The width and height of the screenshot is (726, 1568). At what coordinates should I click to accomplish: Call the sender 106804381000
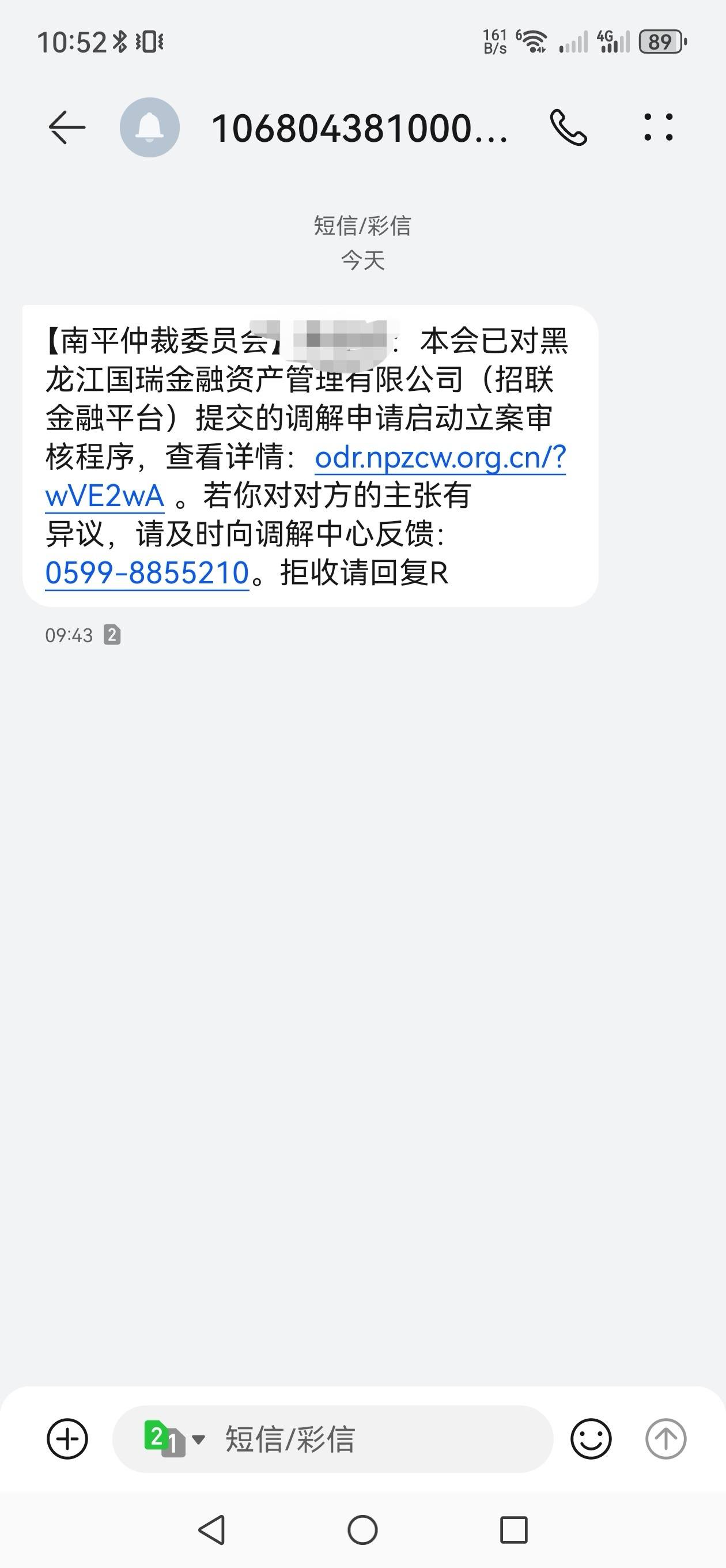568,128
